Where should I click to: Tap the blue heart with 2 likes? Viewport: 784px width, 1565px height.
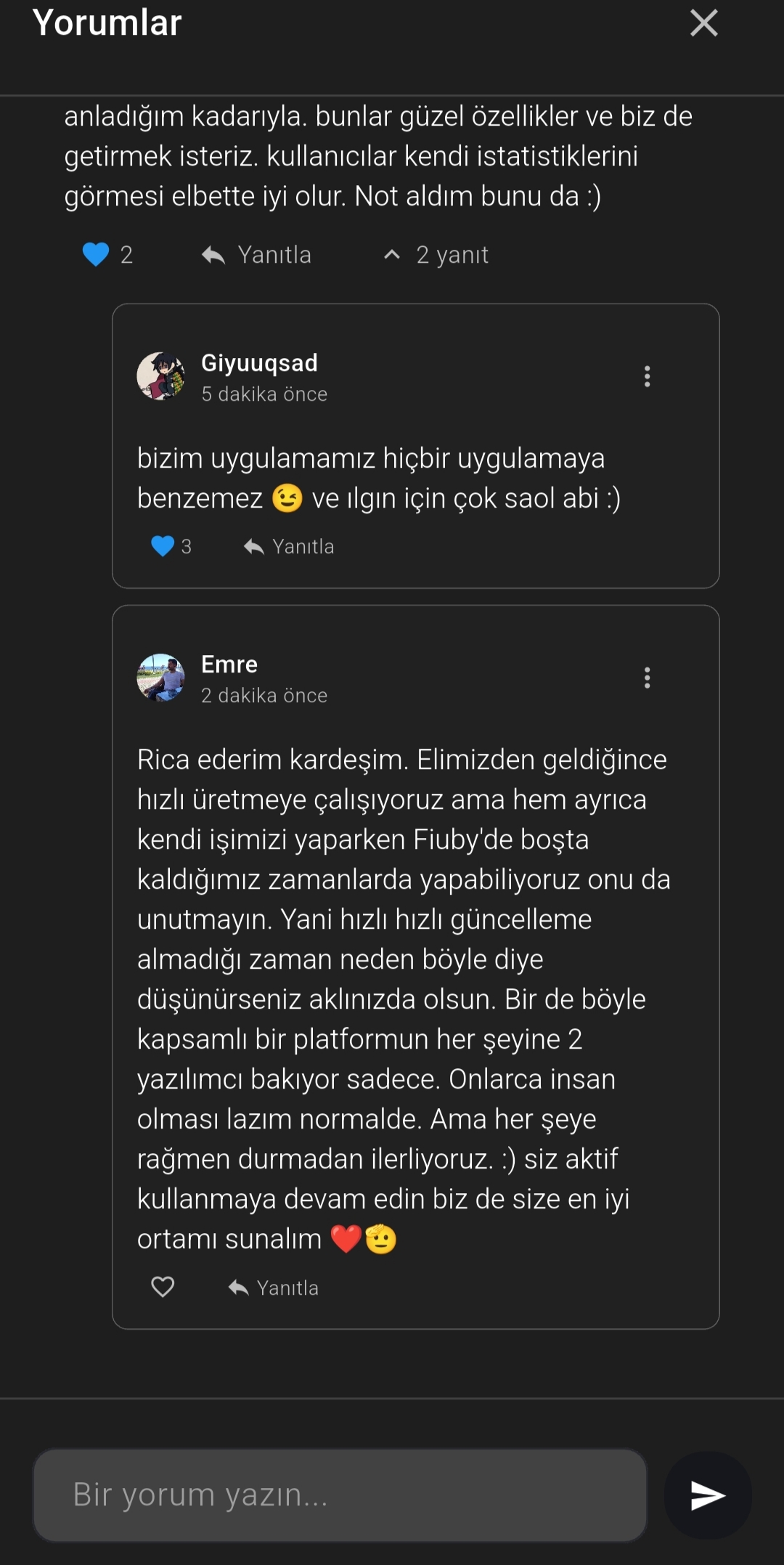(96, 255)
